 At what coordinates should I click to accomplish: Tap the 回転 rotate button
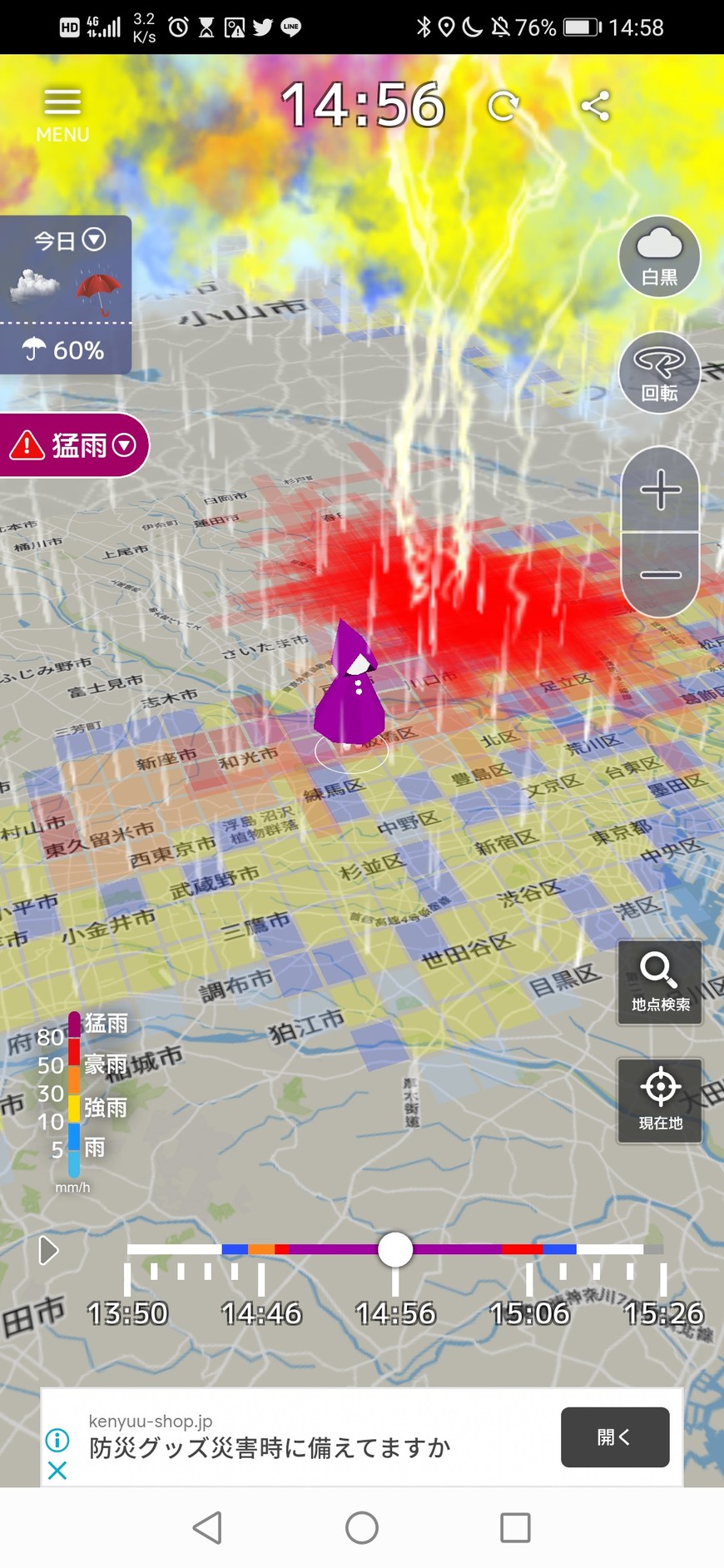659,372
